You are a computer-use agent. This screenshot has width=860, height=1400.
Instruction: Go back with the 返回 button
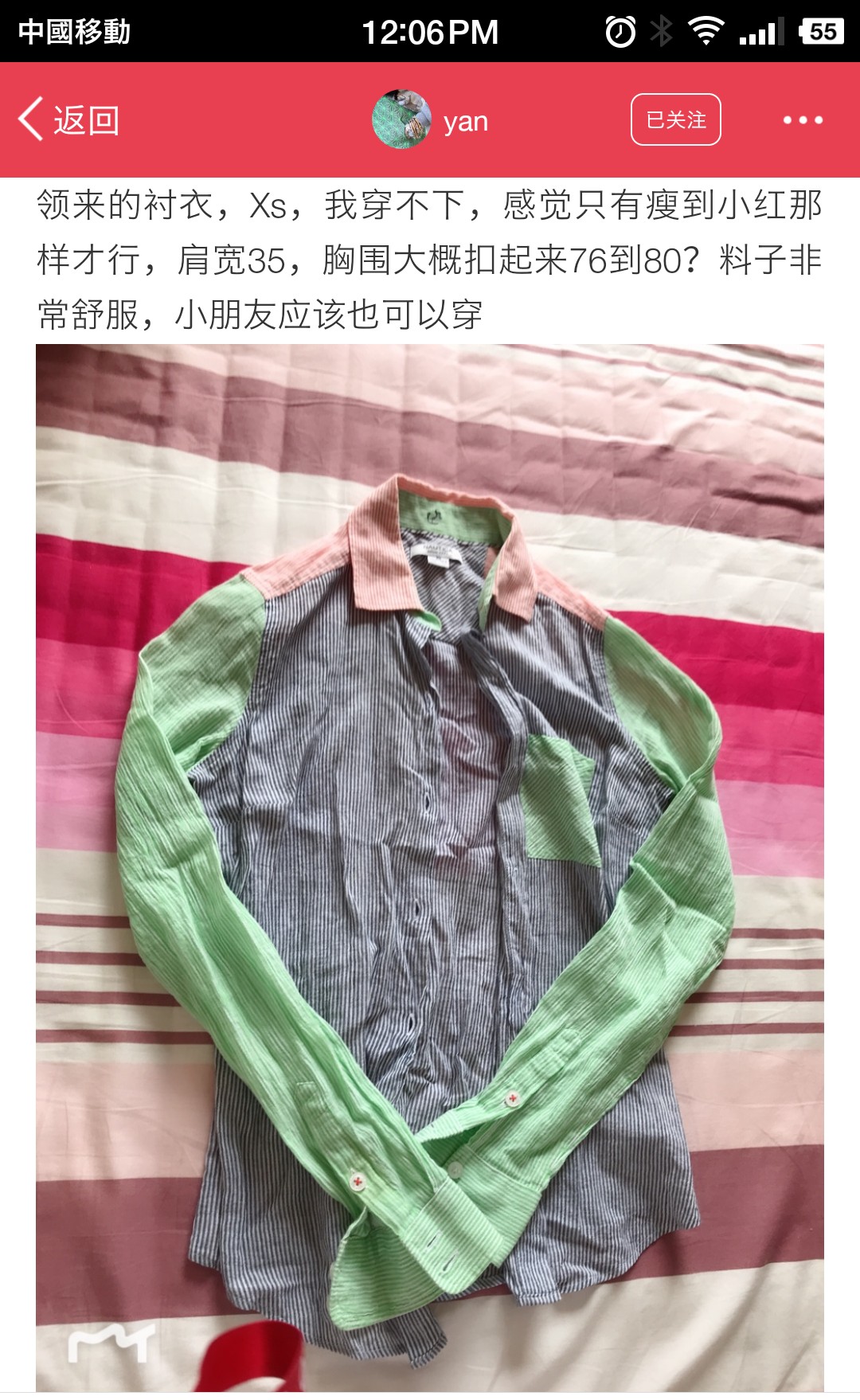point(69,120)
